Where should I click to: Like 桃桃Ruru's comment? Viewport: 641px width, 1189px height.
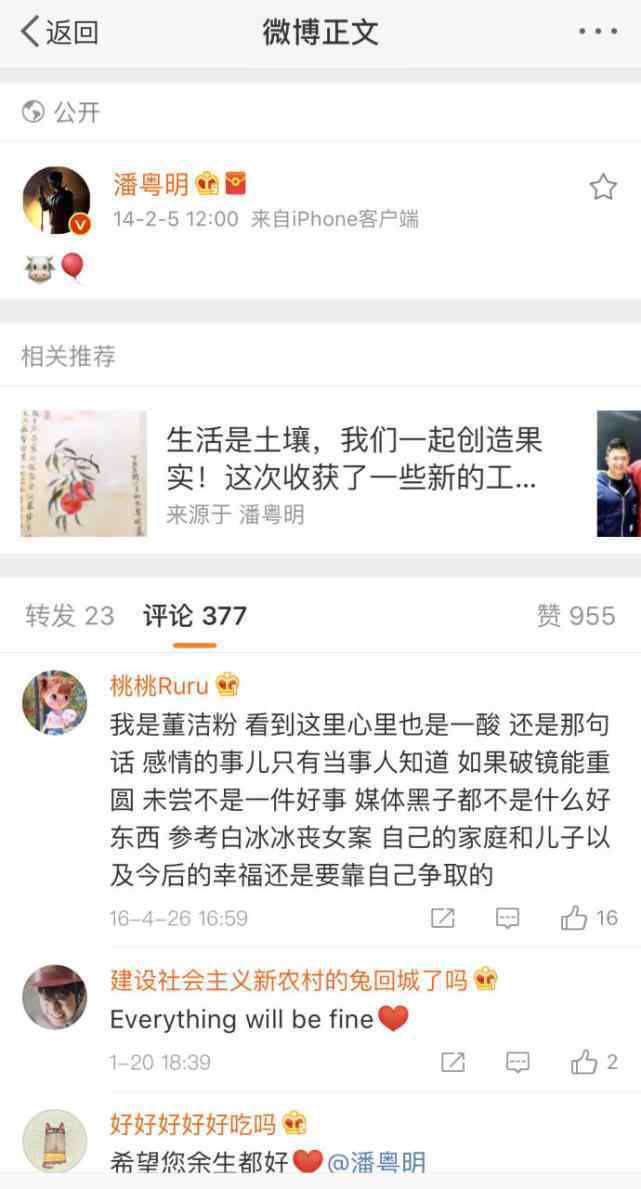(589, 918)
